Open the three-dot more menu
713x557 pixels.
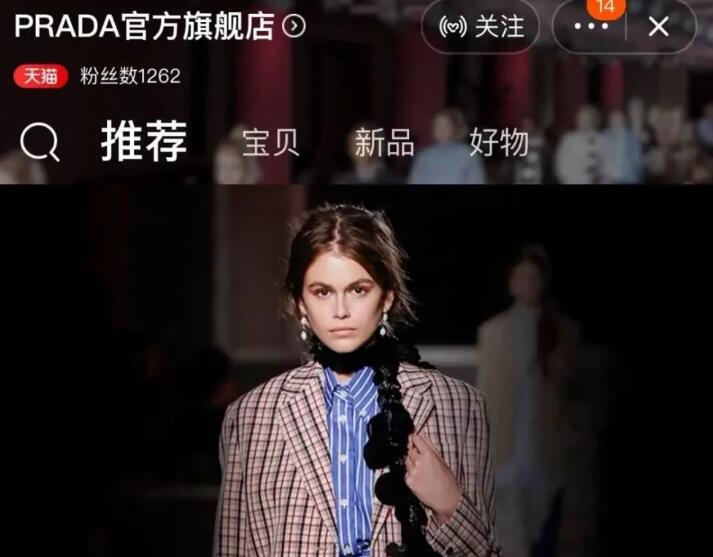tap(605, 27)
